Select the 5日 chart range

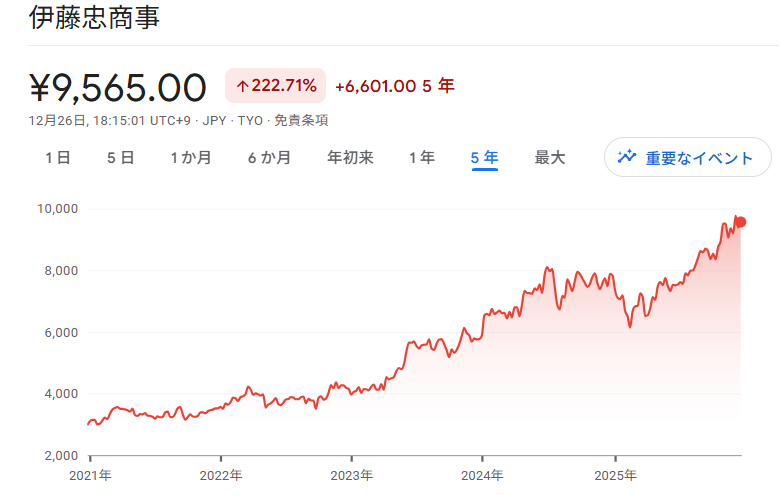pos(120,157)
